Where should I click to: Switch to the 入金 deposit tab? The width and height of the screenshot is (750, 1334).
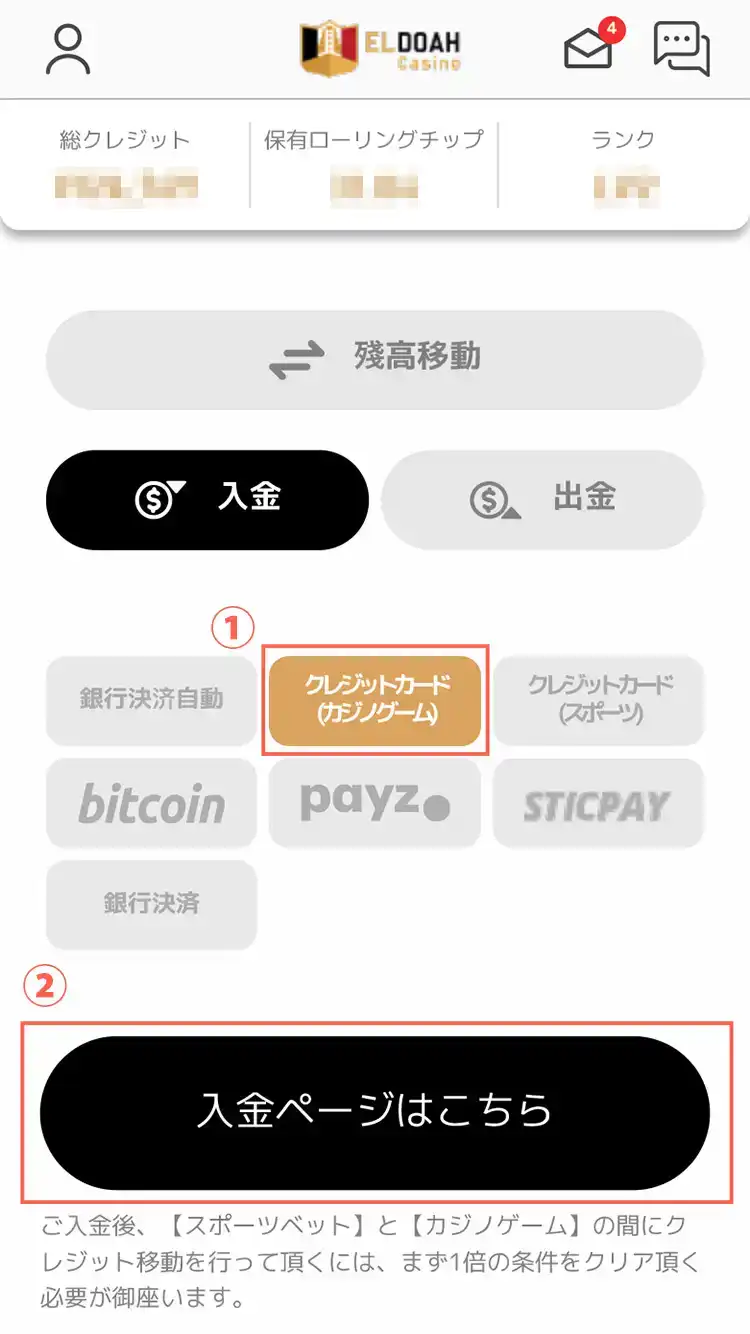207,499
